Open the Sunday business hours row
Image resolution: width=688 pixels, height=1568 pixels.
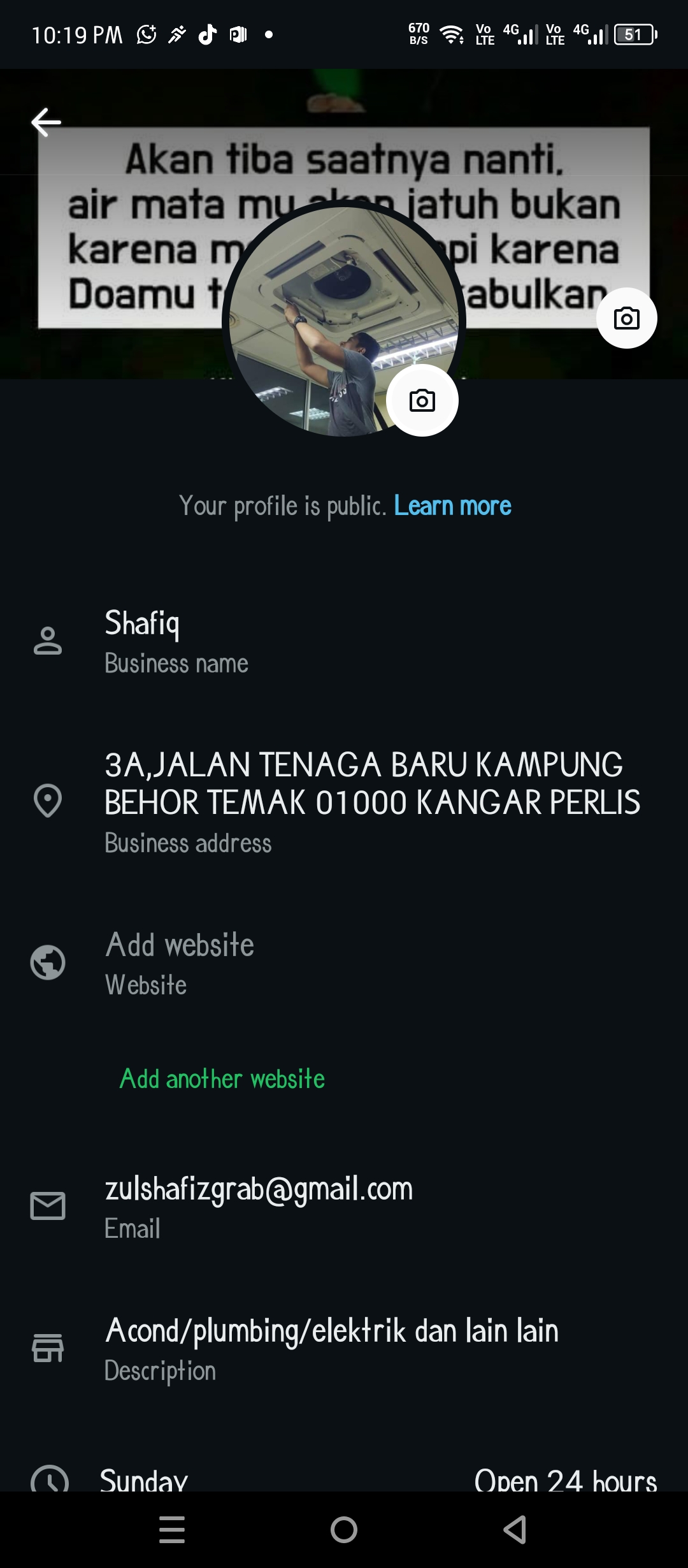[x=344, y=1479]
